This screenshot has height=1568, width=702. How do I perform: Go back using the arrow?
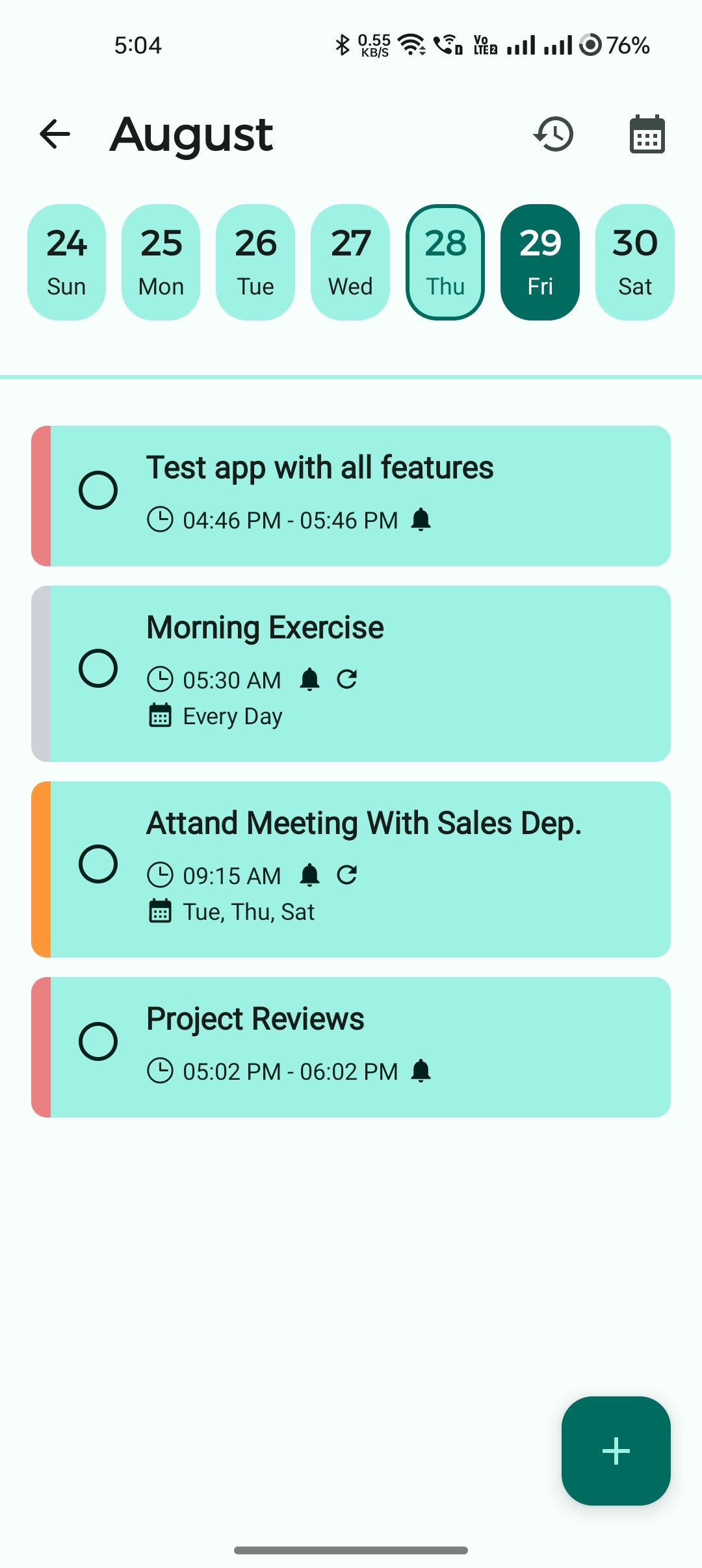(55, 135)
